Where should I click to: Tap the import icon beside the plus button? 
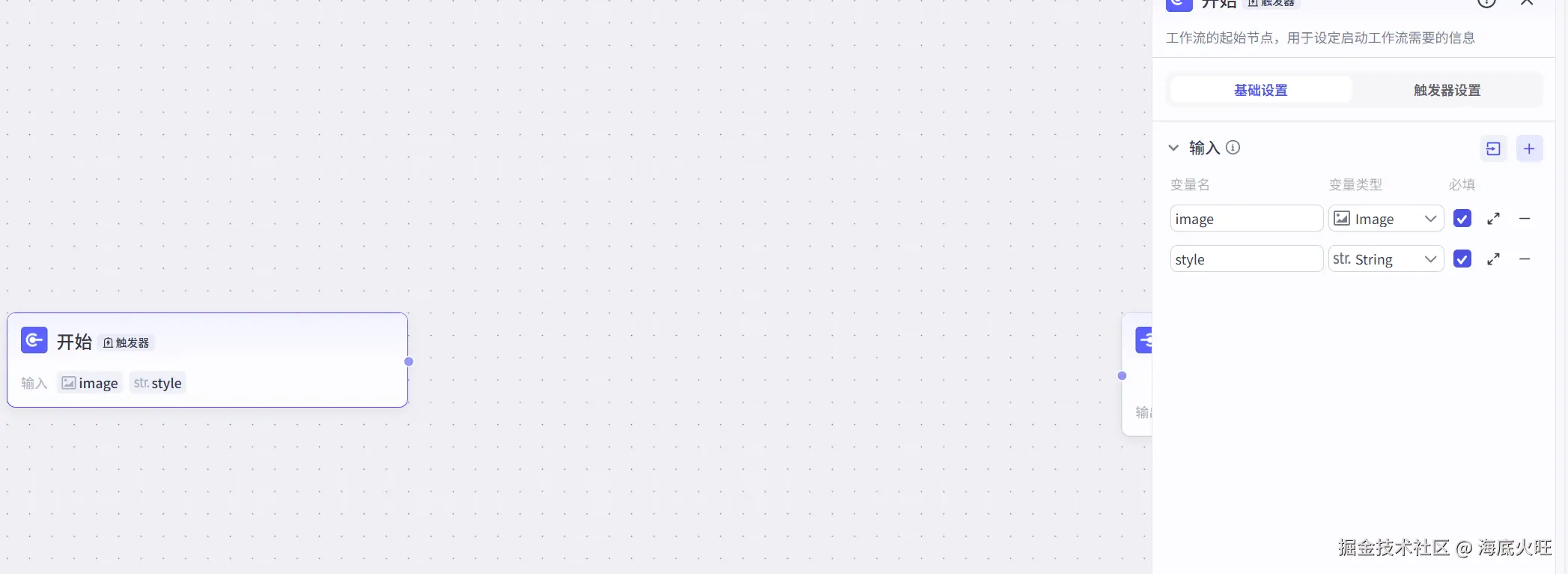[1493, 148]
